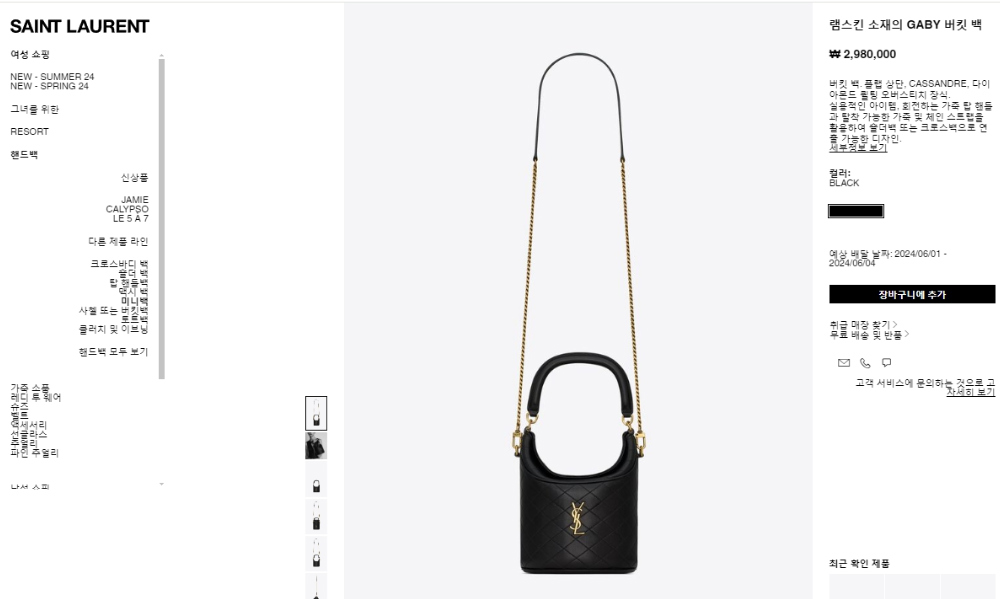Browse the LE 5 À 7 line

(x=130, y=218)
